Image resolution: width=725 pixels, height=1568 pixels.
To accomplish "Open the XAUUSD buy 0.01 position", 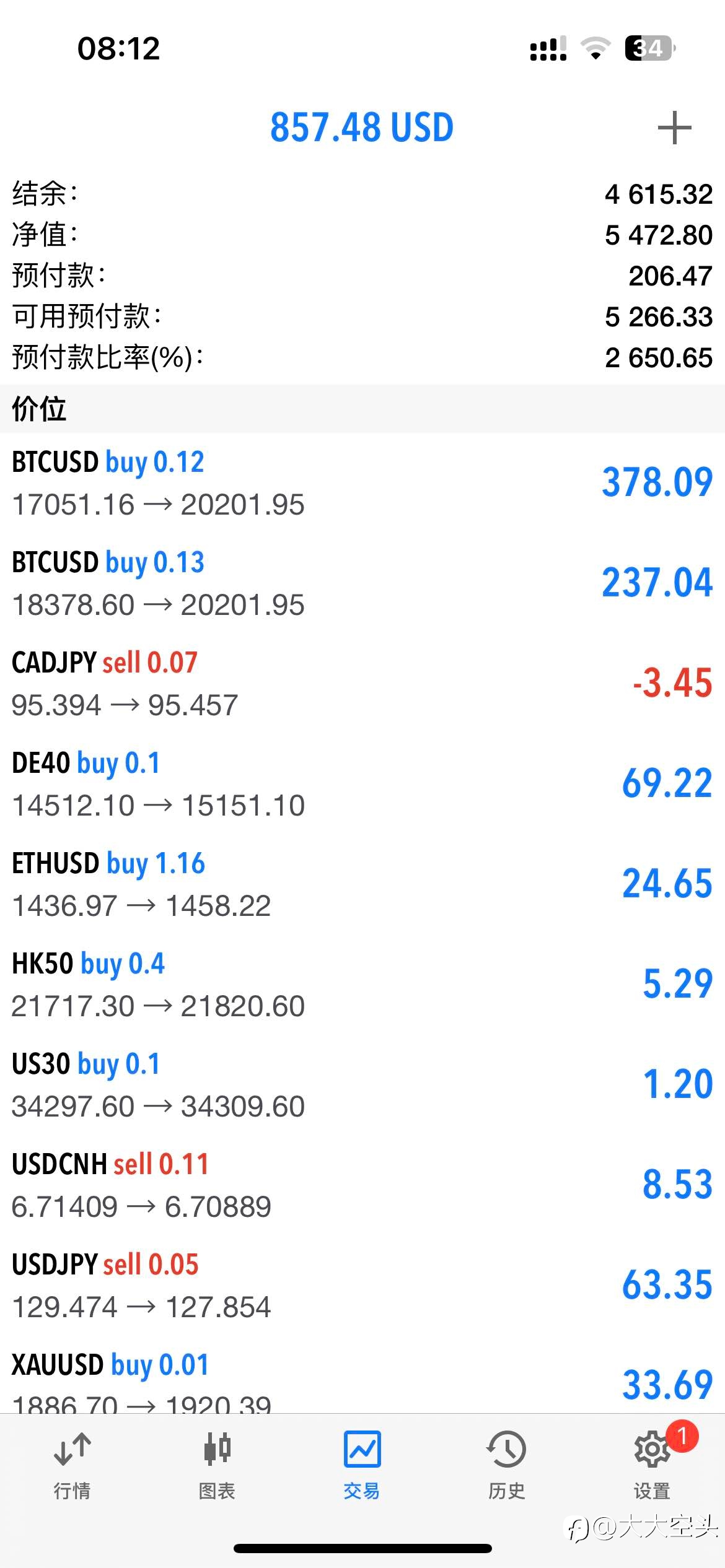I will pos(362,1375).
